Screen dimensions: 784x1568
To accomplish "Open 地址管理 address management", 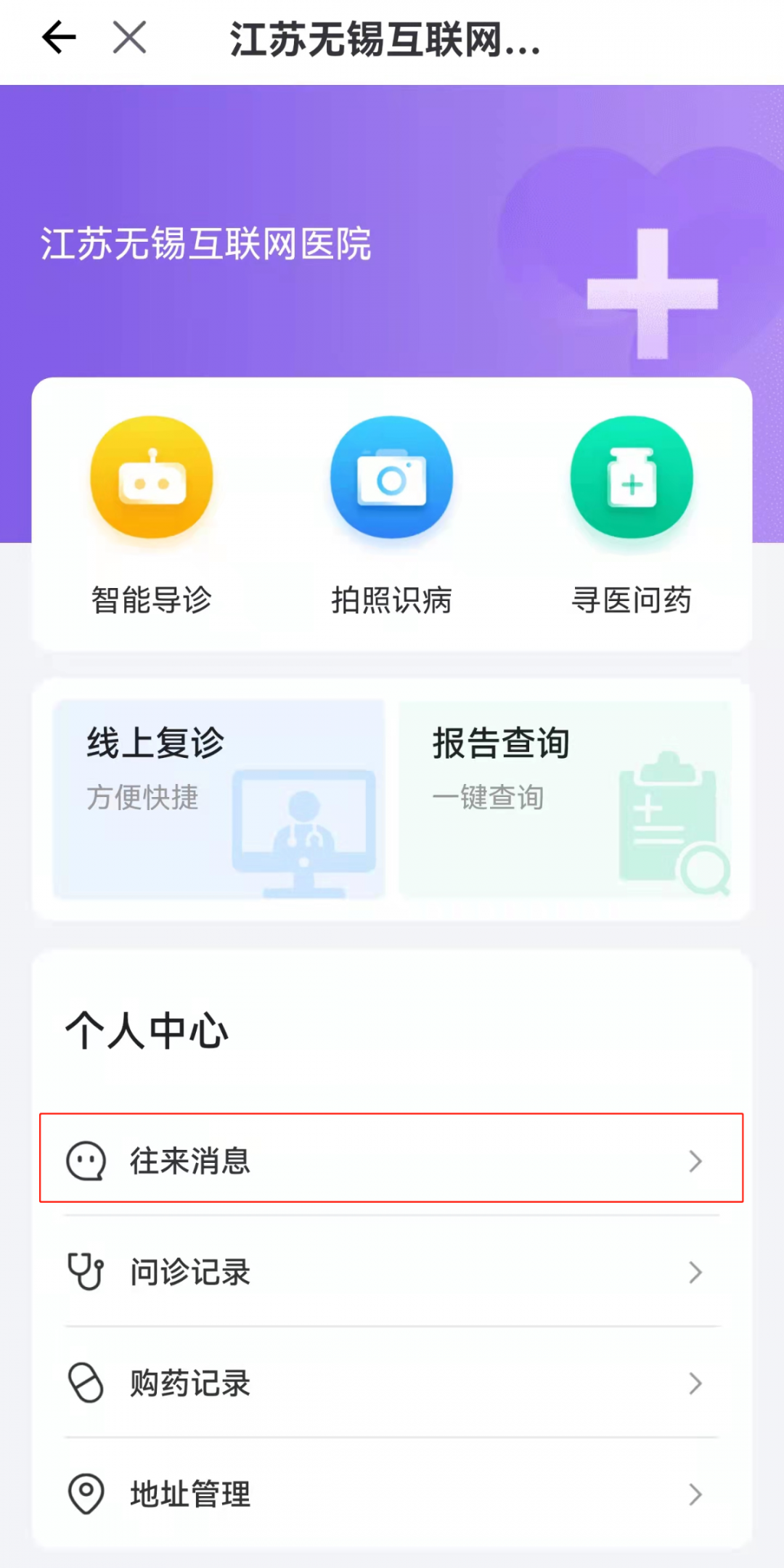I will click(x=391, y=1494).
